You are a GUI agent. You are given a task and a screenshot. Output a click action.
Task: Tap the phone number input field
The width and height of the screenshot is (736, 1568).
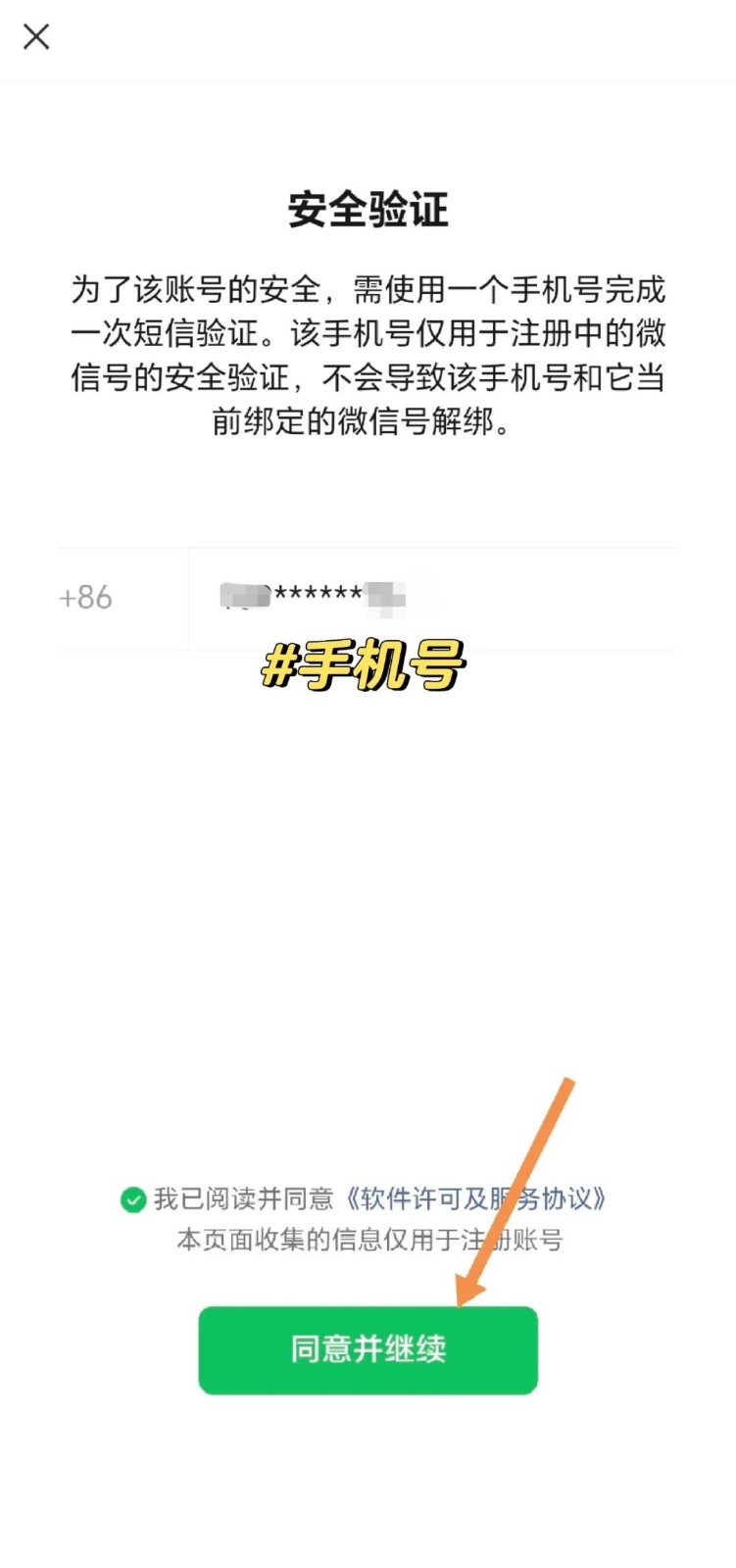pyautogui.click(x=431, y=597)
